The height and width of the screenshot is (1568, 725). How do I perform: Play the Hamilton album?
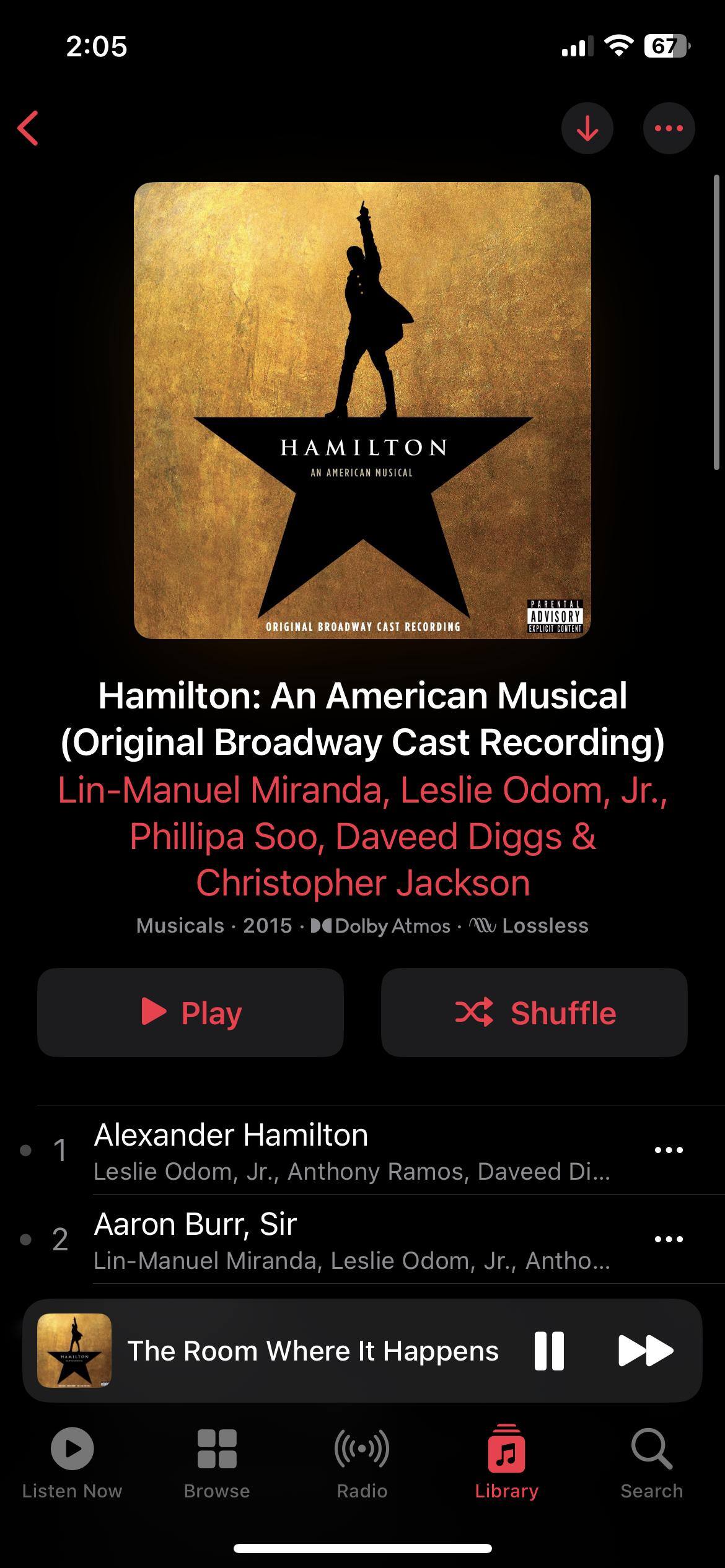(190, 1013)
